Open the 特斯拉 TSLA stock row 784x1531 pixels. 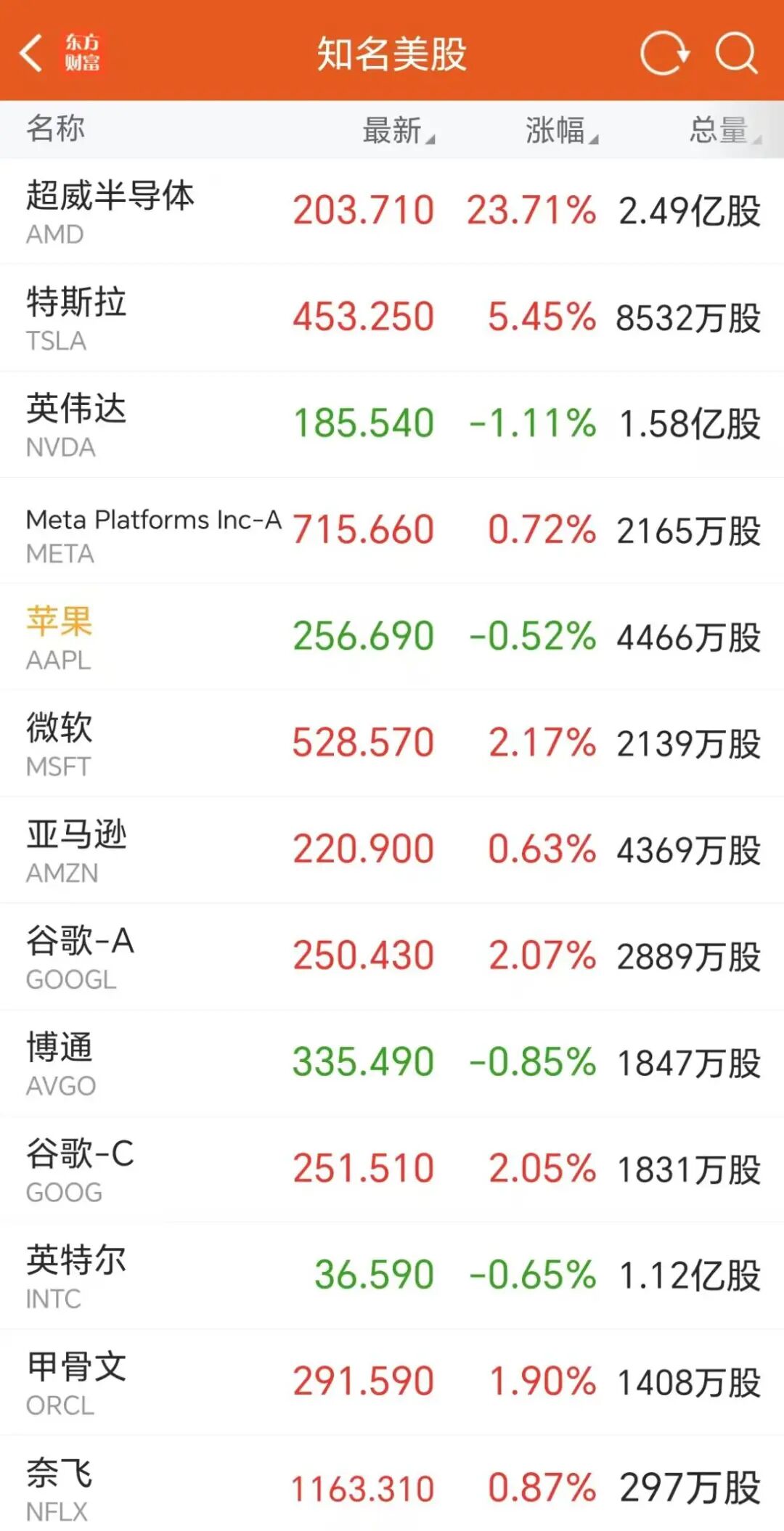[392, 318]
